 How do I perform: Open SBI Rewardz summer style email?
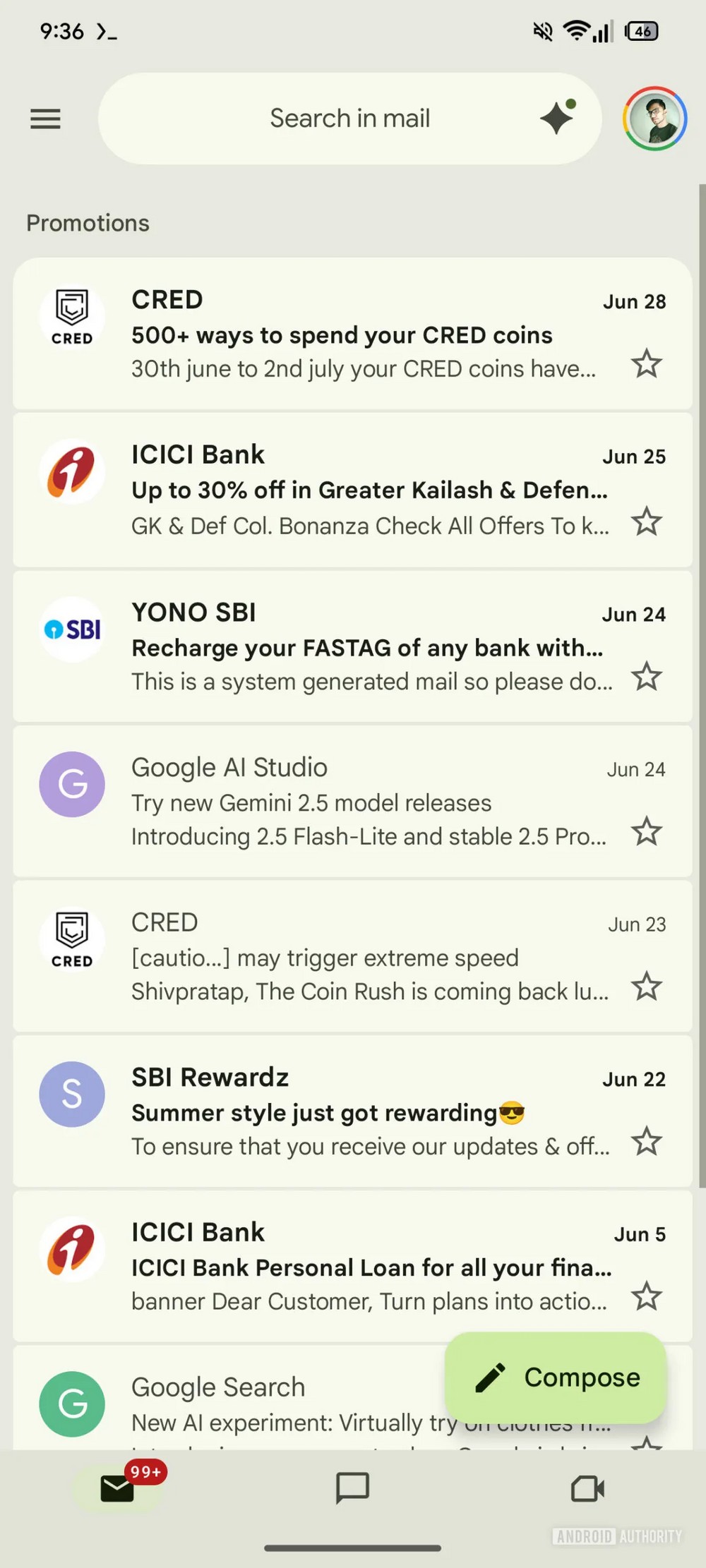[353, 1112]
